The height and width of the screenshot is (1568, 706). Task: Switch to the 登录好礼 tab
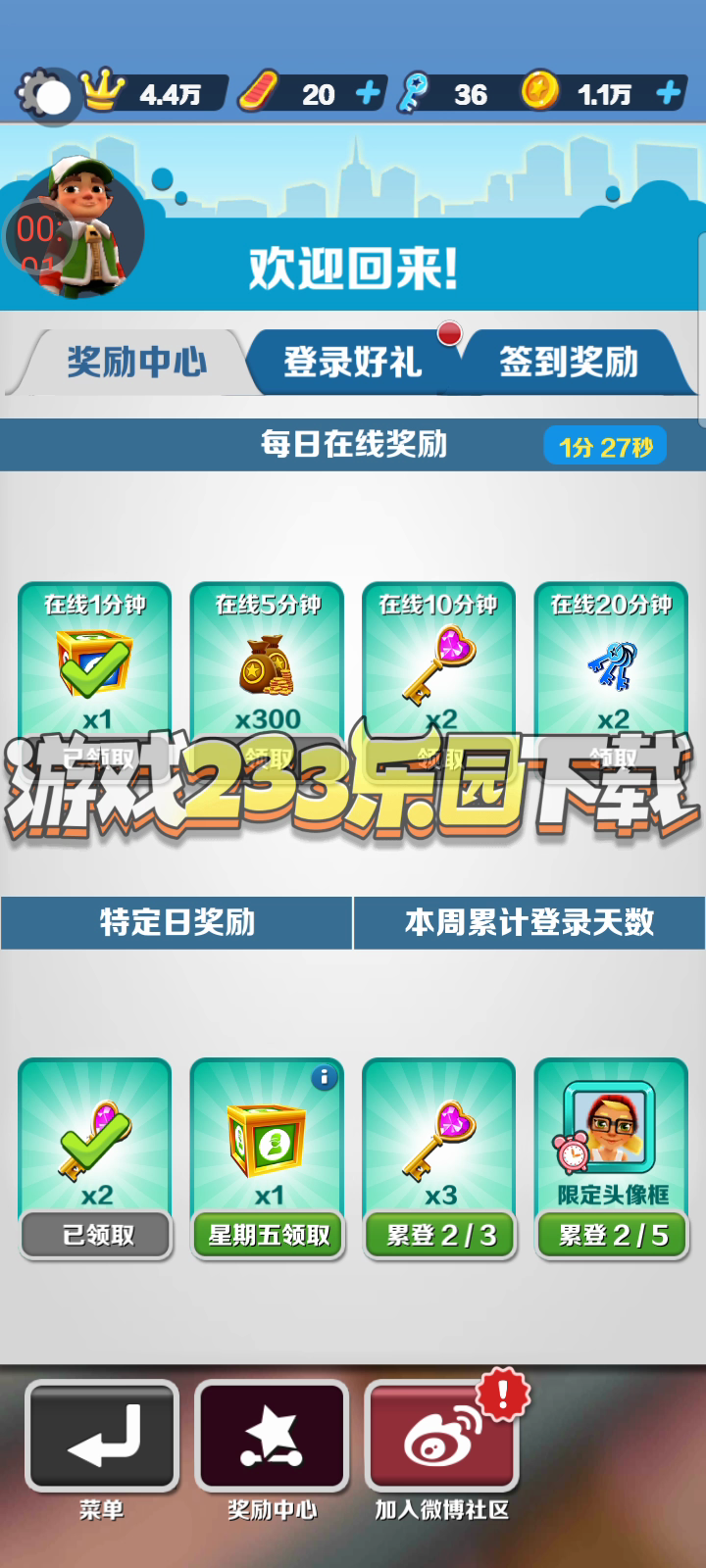[x=352, y=362]
